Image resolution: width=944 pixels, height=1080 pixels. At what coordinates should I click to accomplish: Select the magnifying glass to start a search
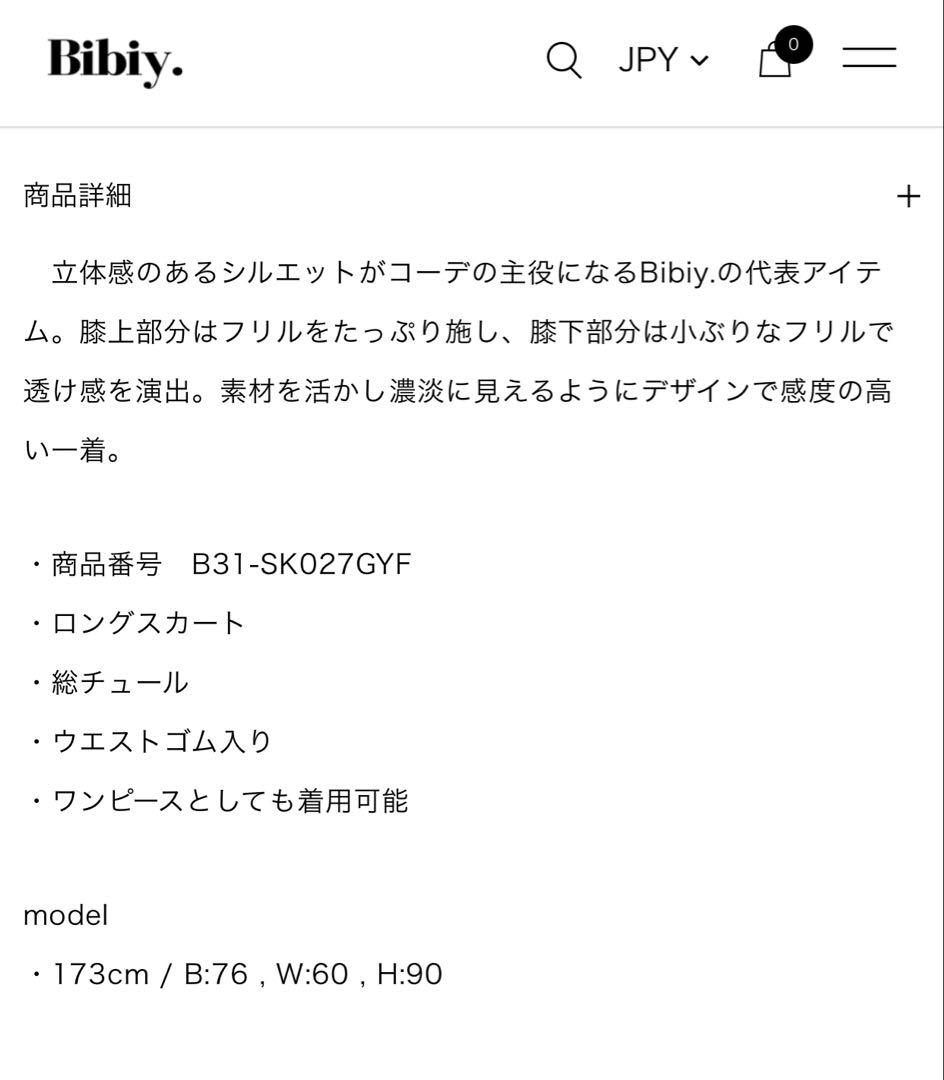(x=563, y=61)
